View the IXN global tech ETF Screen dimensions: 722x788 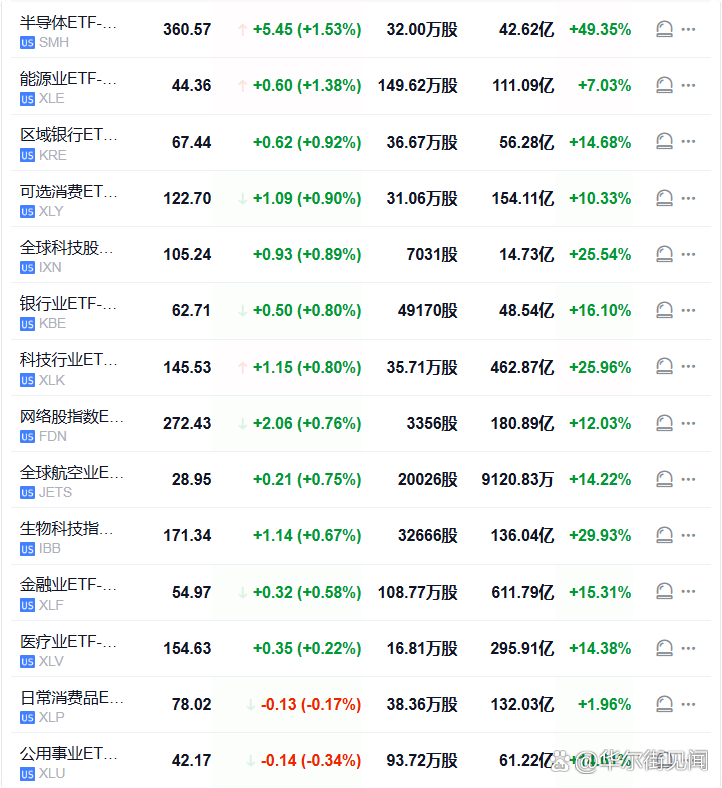click(70, 255)
